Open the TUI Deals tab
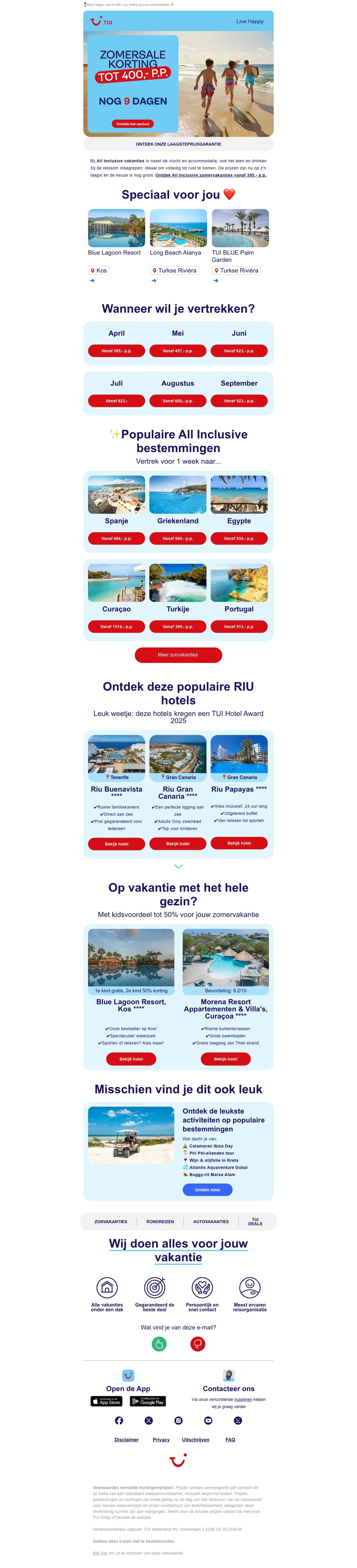 pyautogui.click(x=255, y=1222)
